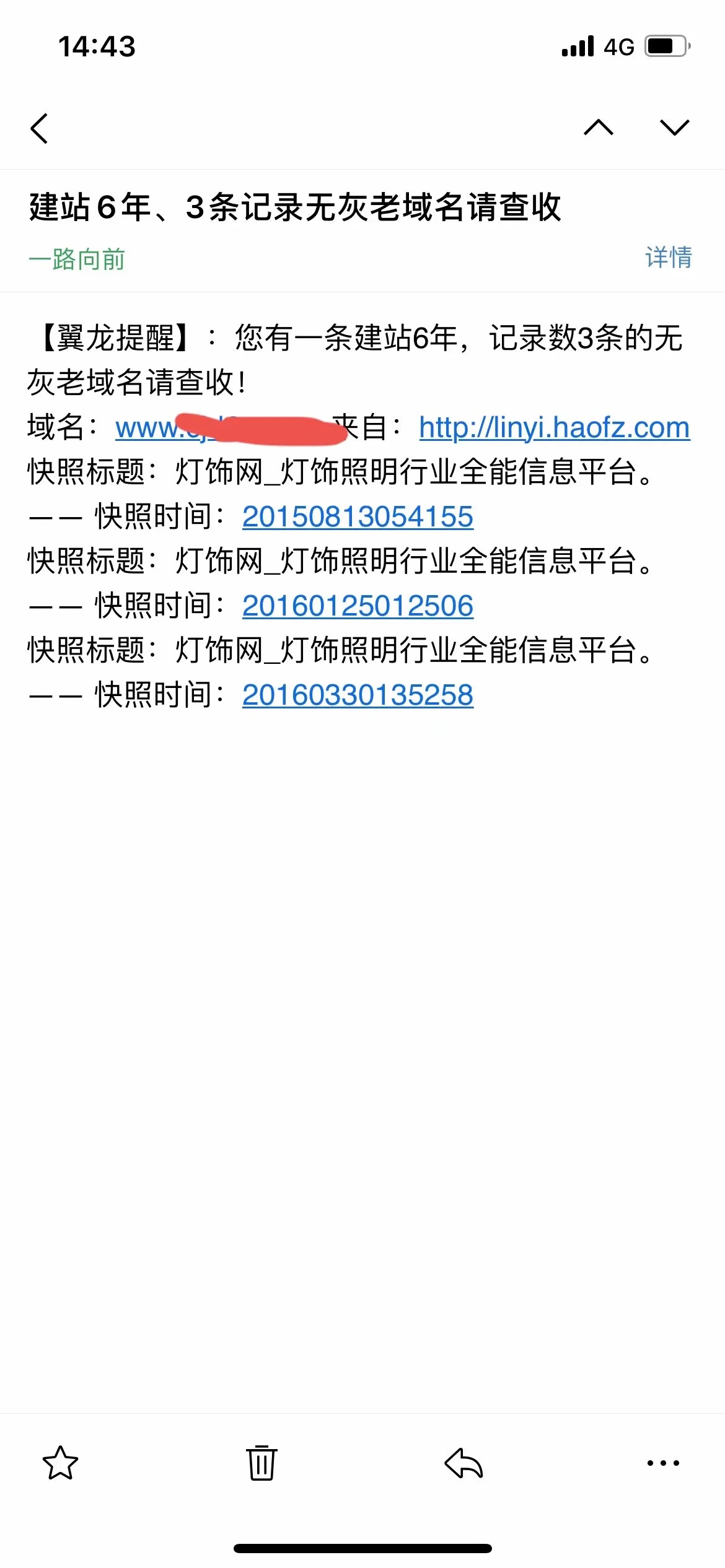The image size is (725, 1568).
Task: Reply to this email
Action: 464,1463
